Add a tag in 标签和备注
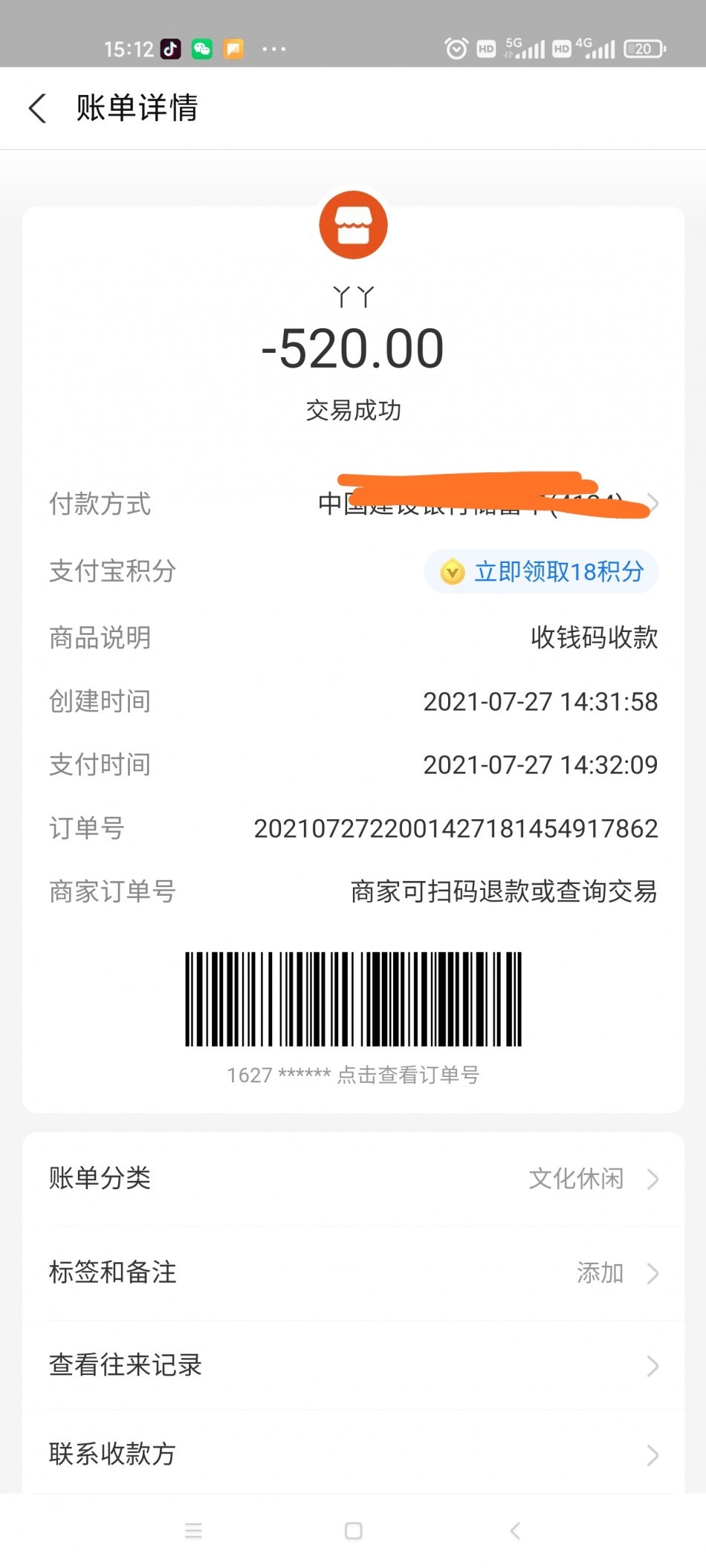 [353, 1272]
